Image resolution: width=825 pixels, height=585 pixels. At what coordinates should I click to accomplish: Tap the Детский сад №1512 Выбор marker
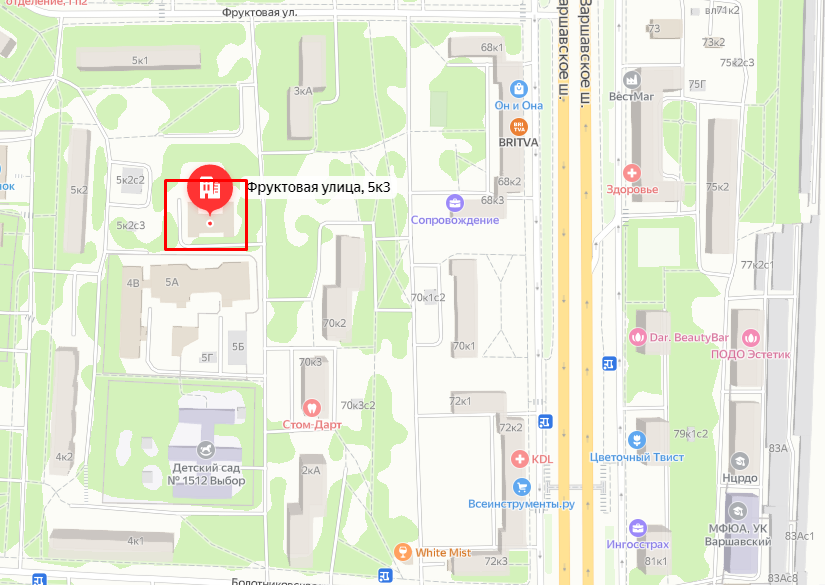tap(206, 449)
